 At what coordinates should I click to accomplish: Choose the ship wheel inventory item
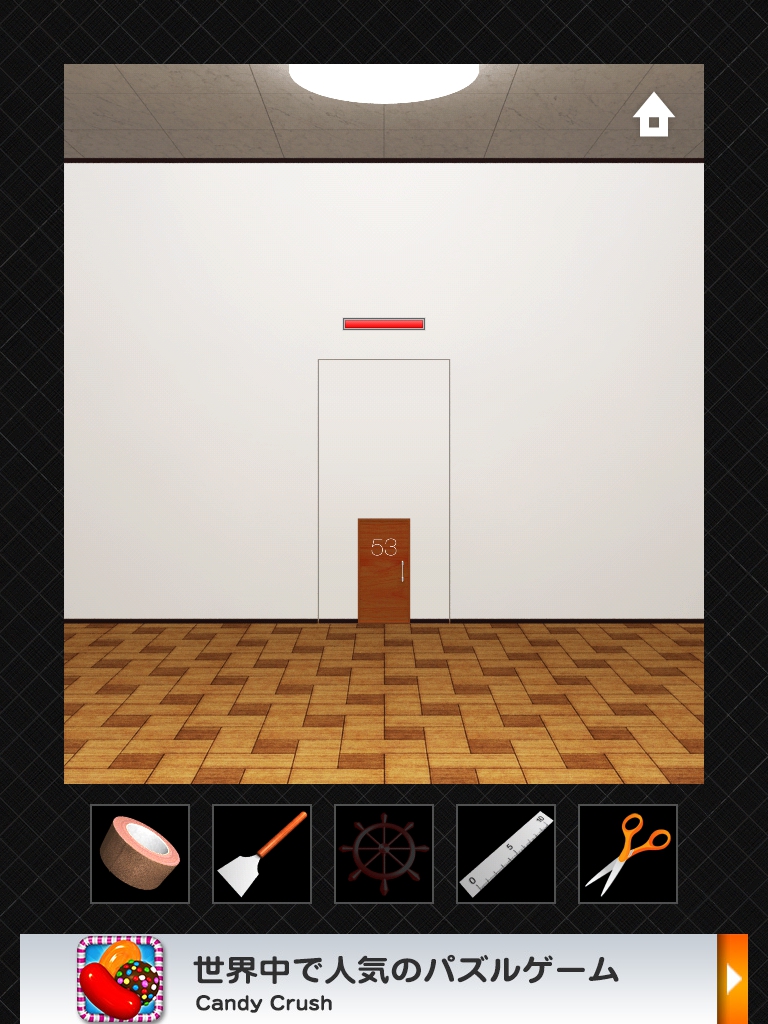[384, 854]
